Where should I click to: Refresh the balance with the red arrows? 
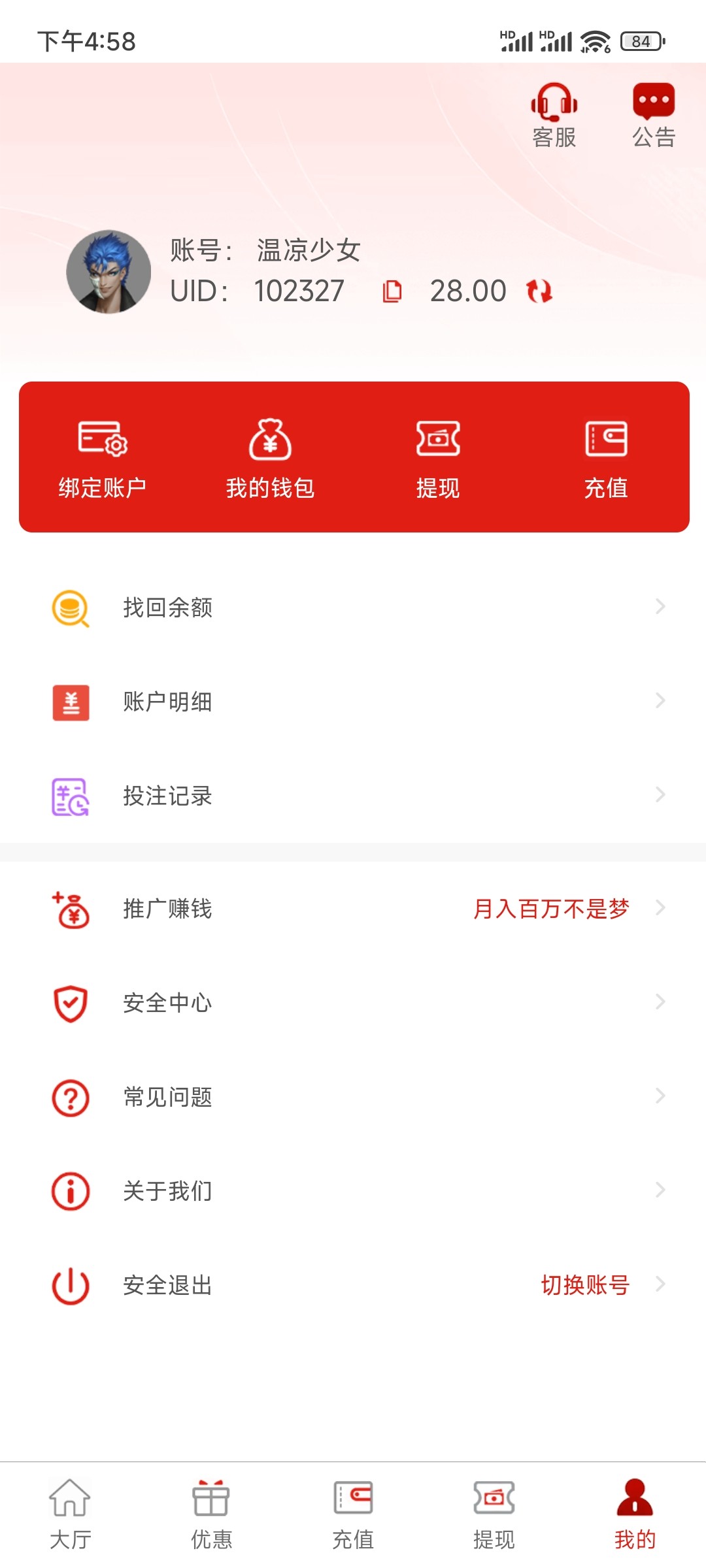(x=539, y=291)
